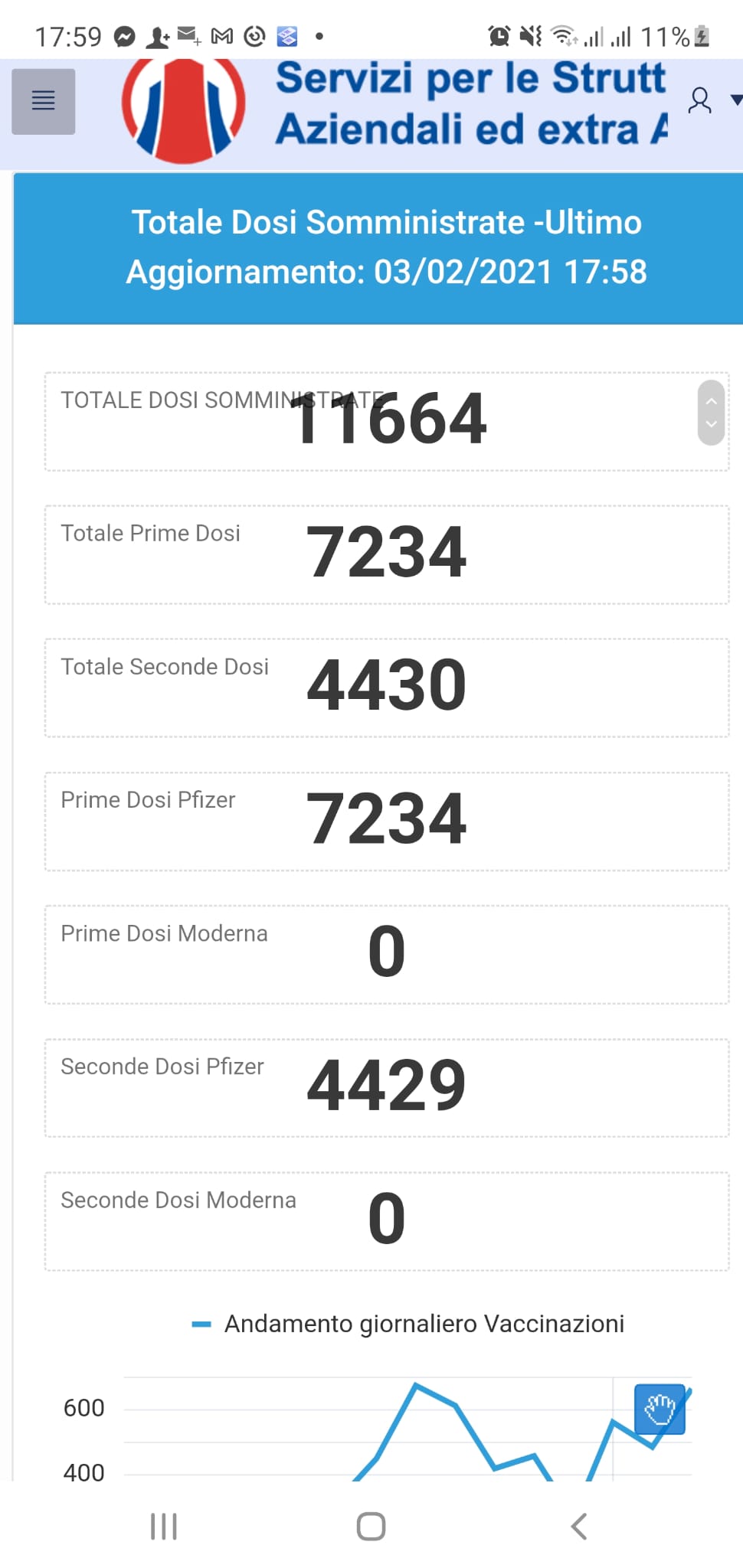Tap the scroll handle in the total doses box
The width and height of the screenshot is (743, 1568).
(711, 413)
